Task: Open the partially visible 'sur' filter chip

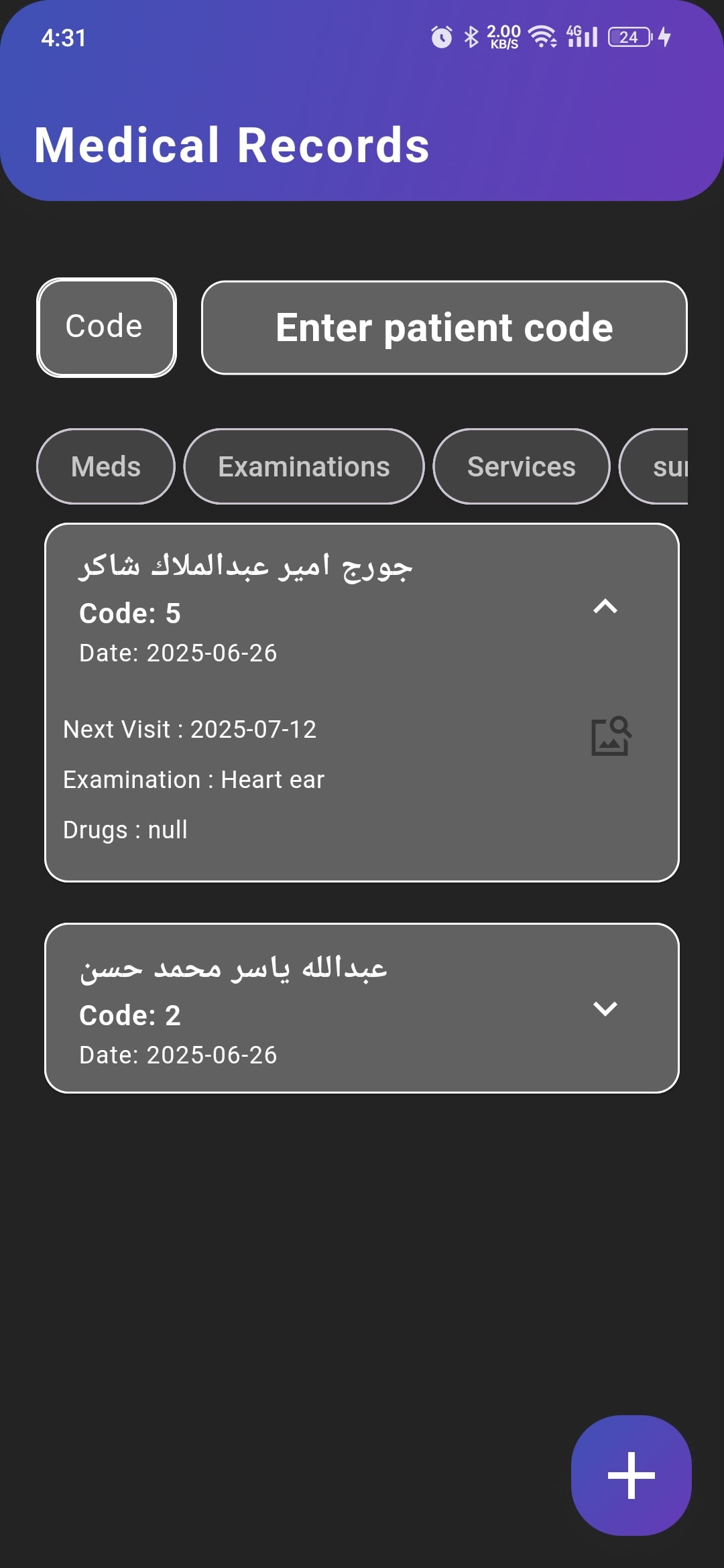Action: click(670, 466)
